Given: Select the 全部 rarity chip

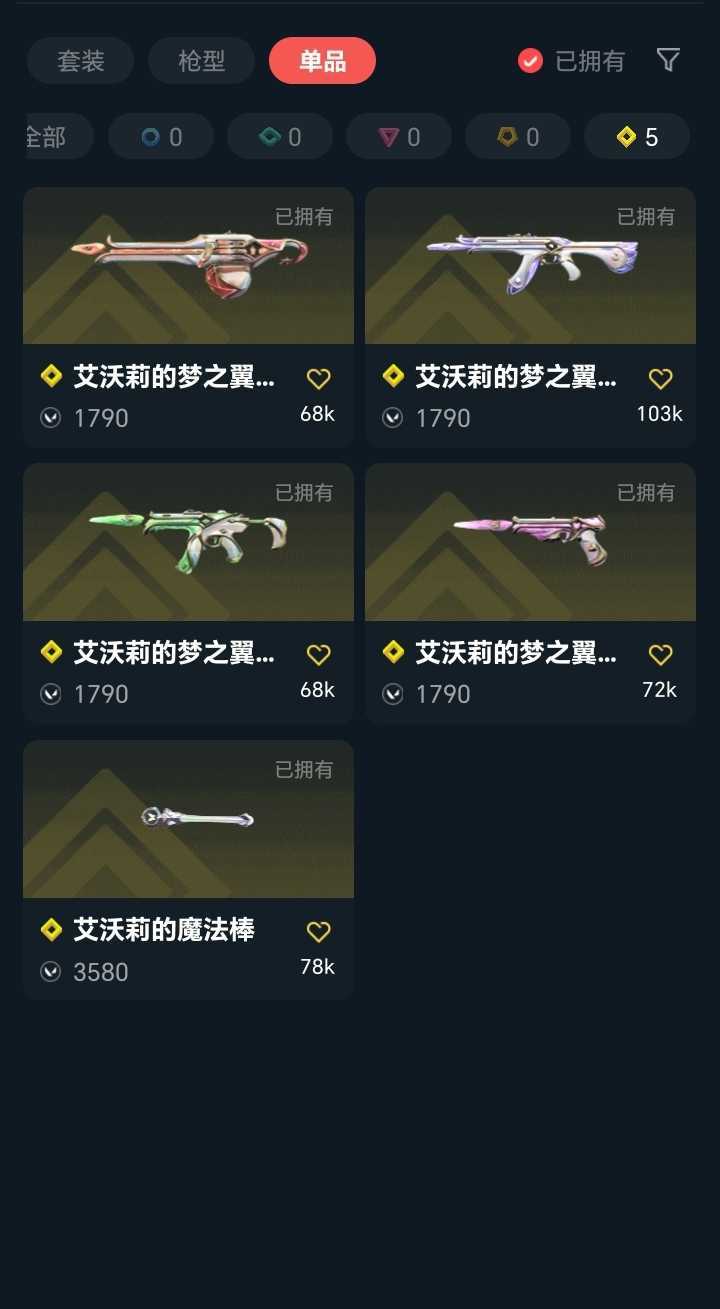Looking at the screenshot, I should [55, 137].
